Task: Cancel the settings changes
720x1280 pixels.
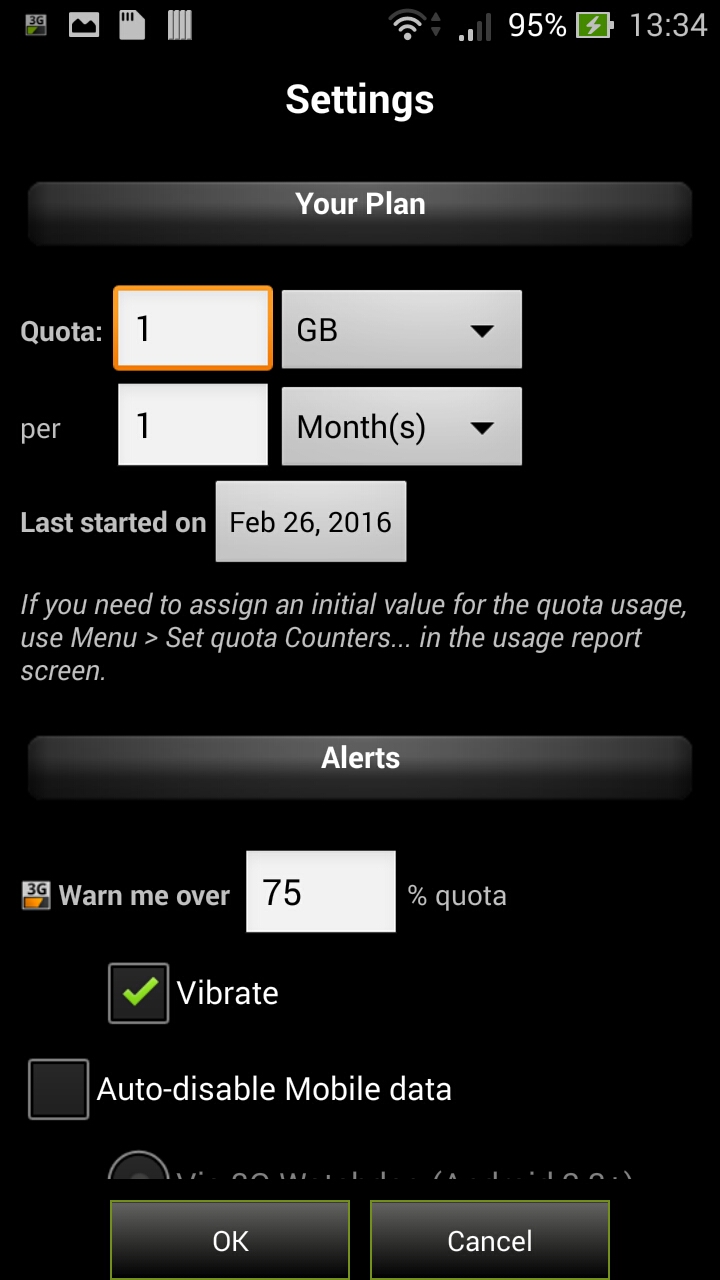Action: point(490,1240)
